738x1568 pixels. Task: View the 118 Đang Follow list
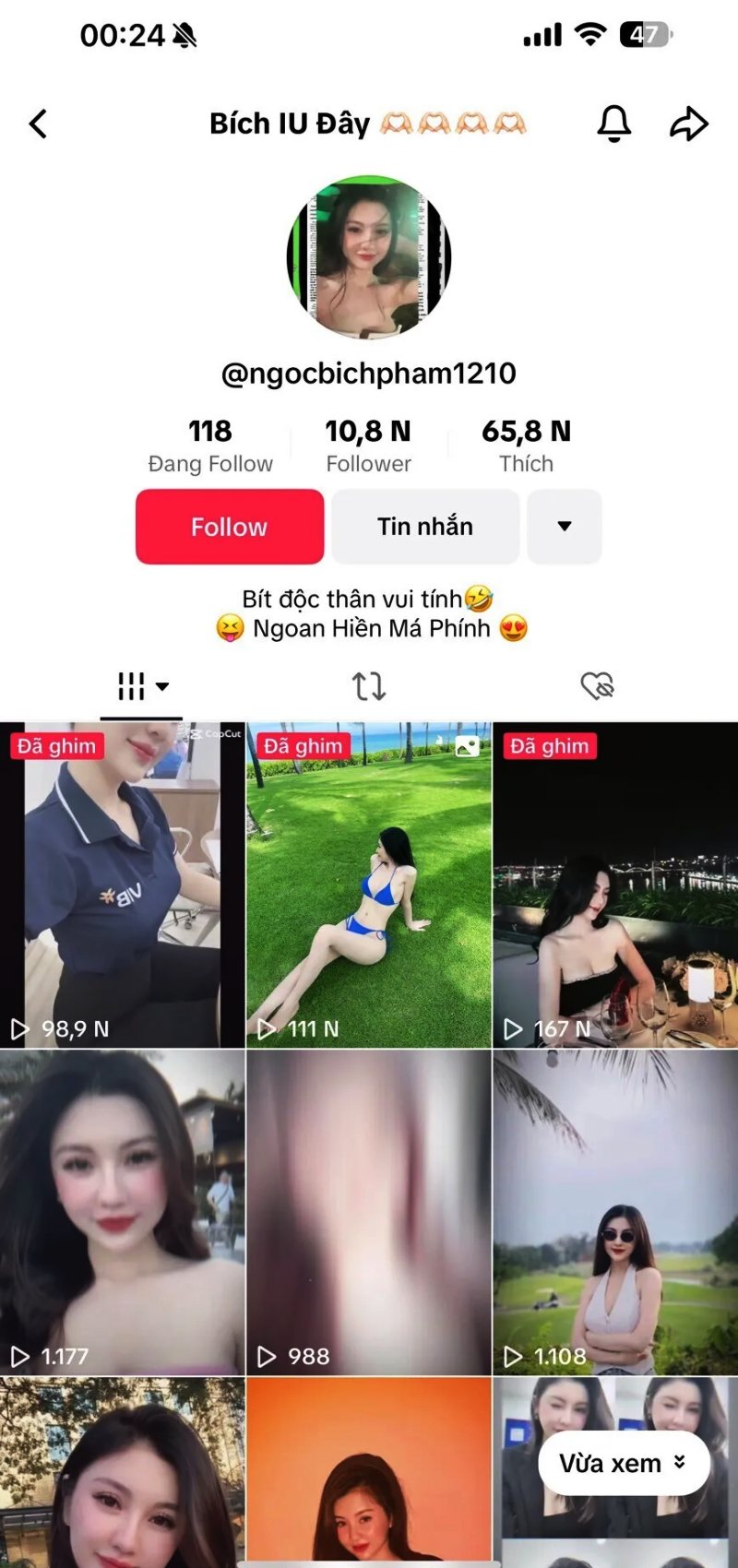tap(210, 446)
